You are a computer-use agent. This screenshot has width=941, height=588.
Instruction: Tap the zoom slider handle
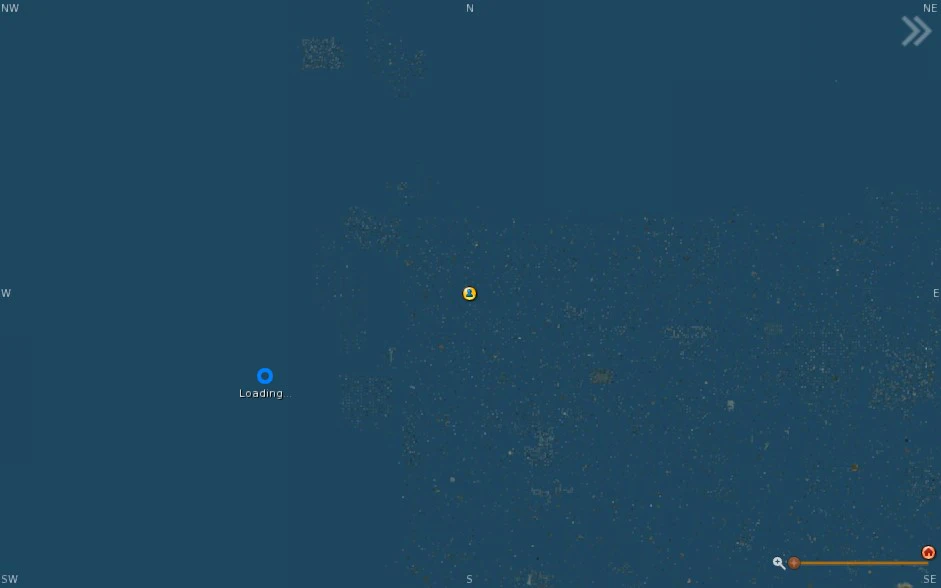pyautogui.click(x=794, y=563)
